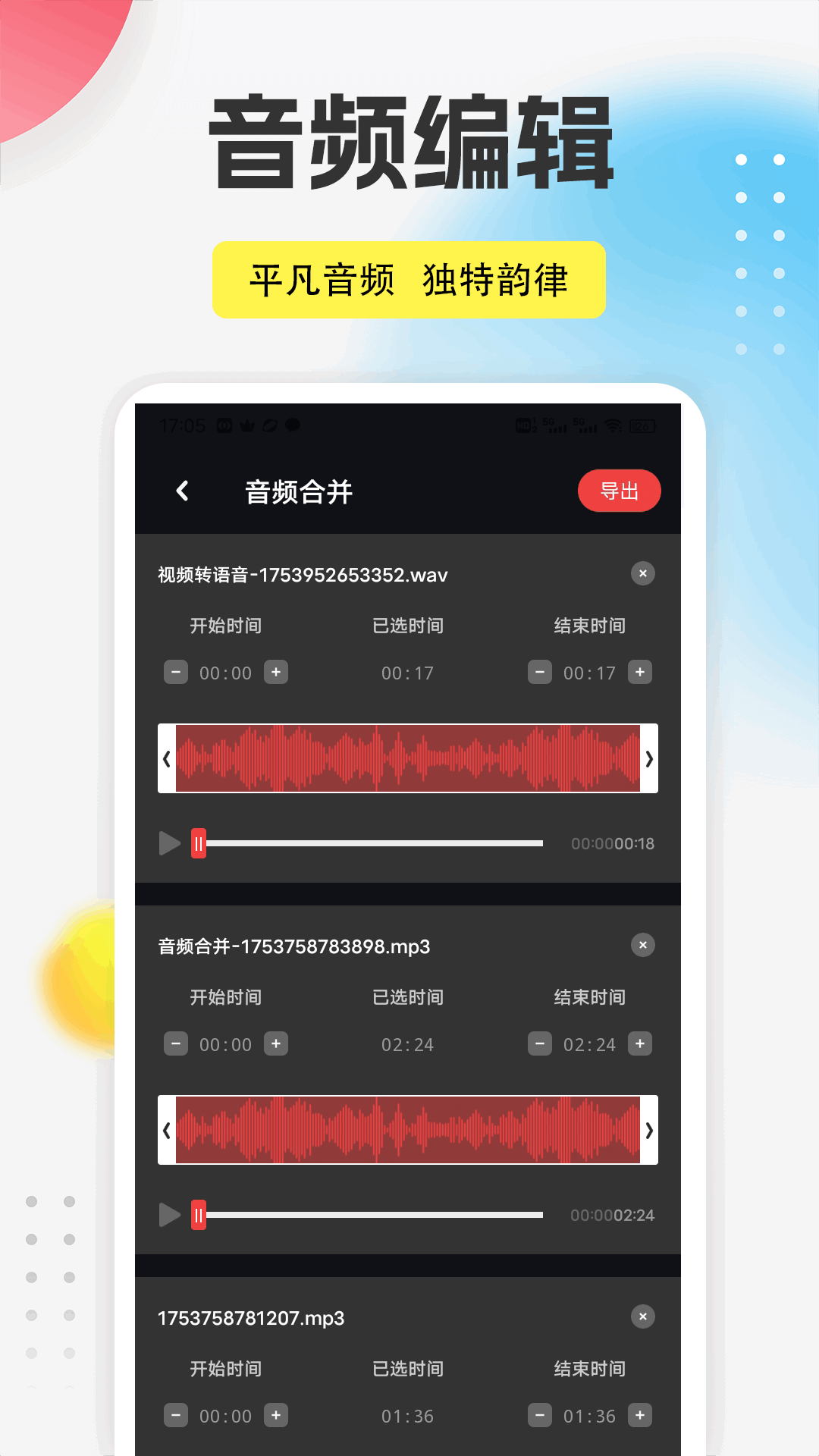The width and height of the screenshot is (819, 1456).
Task: Decrease start time of the first clip
Action: (175, 672)
